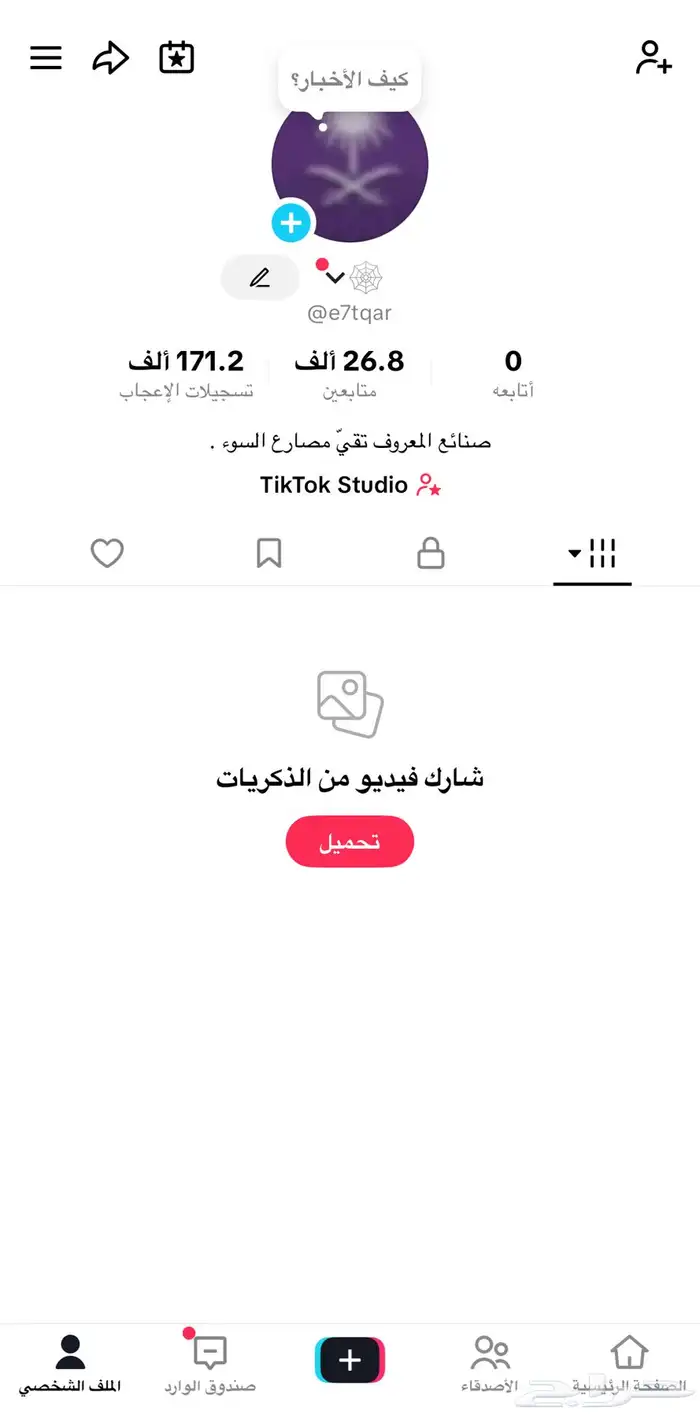Open the صندوق الوارد inbox
The height and width of the screenshot is (1417, 700).
pyautogui.click(x=210, y=1363)
